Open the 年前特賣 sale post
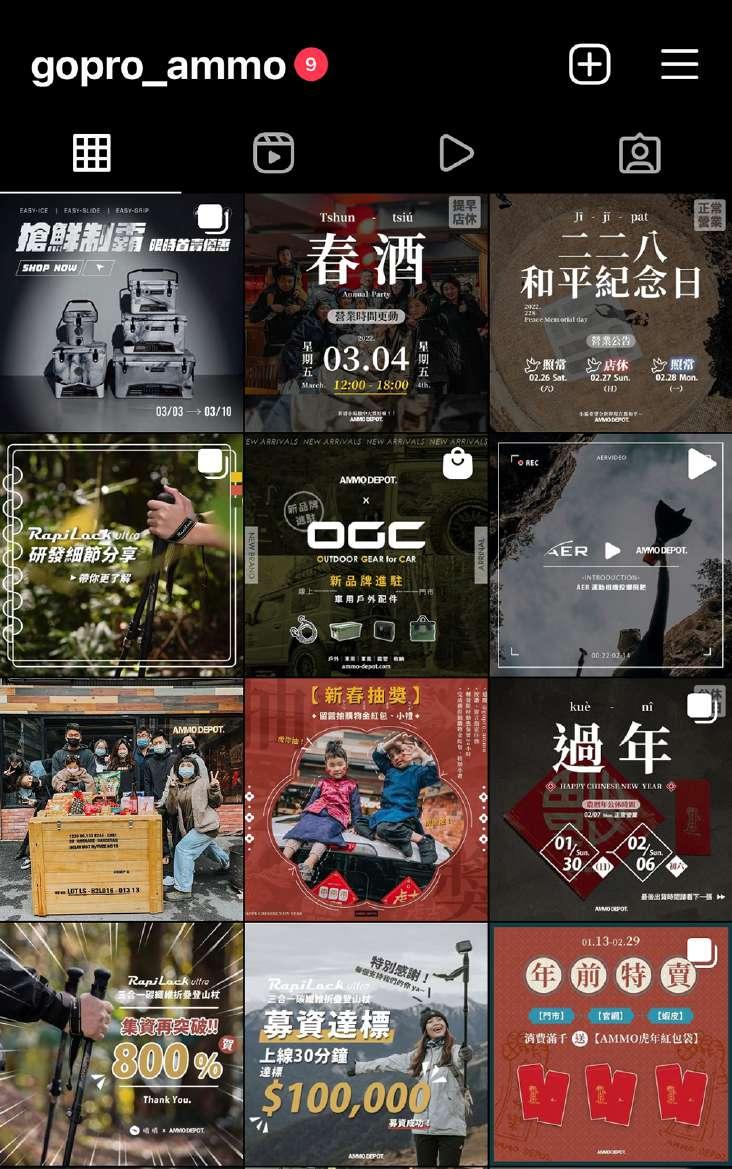This screenshot has width=732, height=1169. click(610, 1043)
